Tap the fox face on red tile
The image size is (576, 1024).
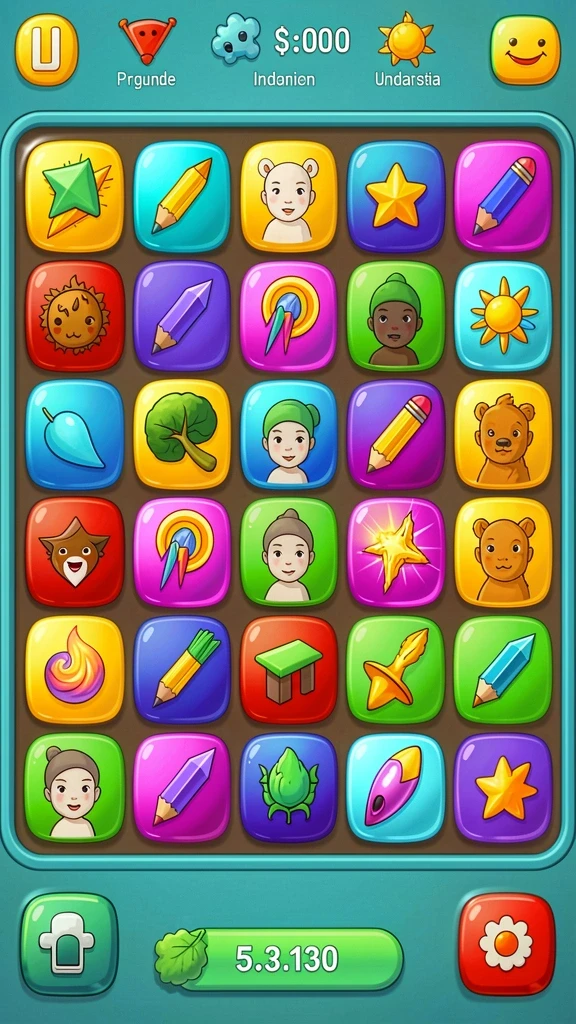pyautogui.click(x=74, y=552)
